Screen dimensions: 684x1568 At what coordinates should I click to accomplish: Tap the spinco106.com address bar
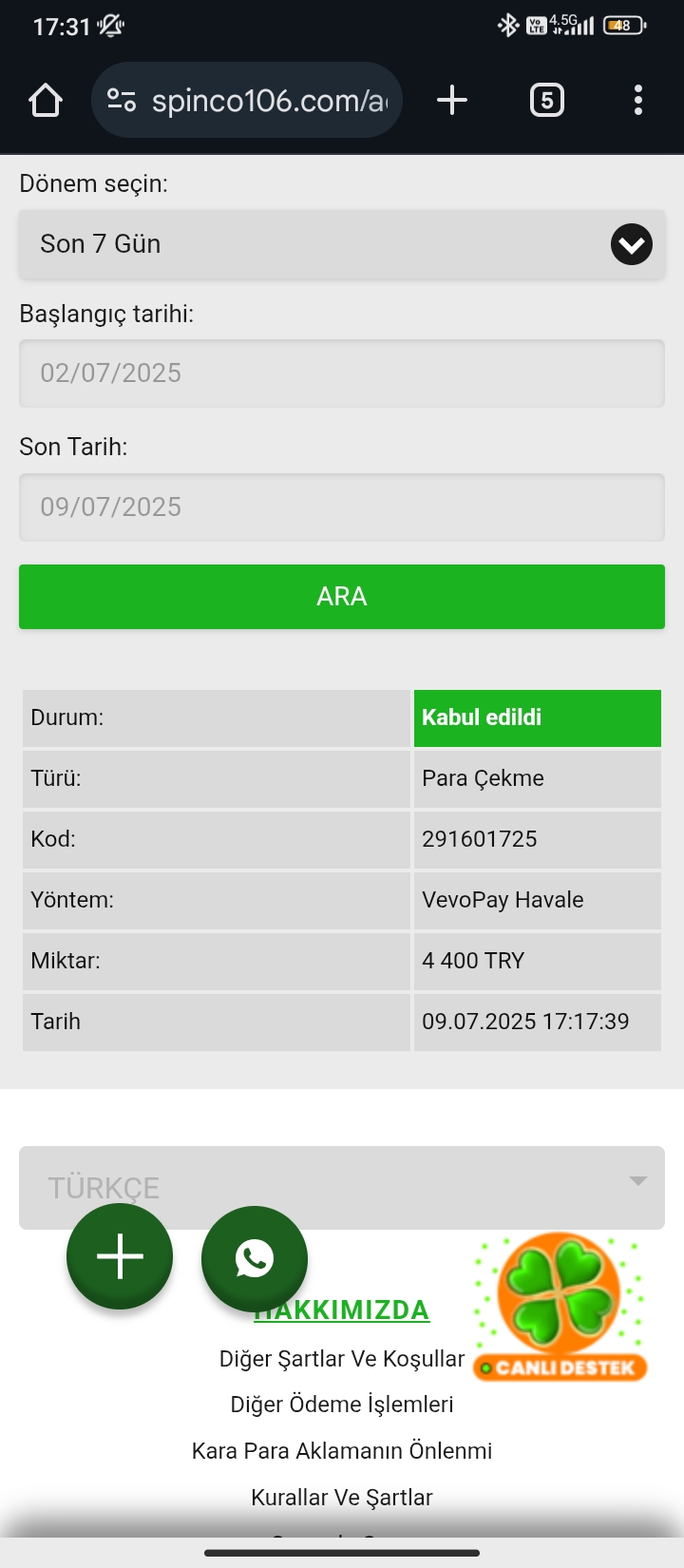tap(247, 100)
